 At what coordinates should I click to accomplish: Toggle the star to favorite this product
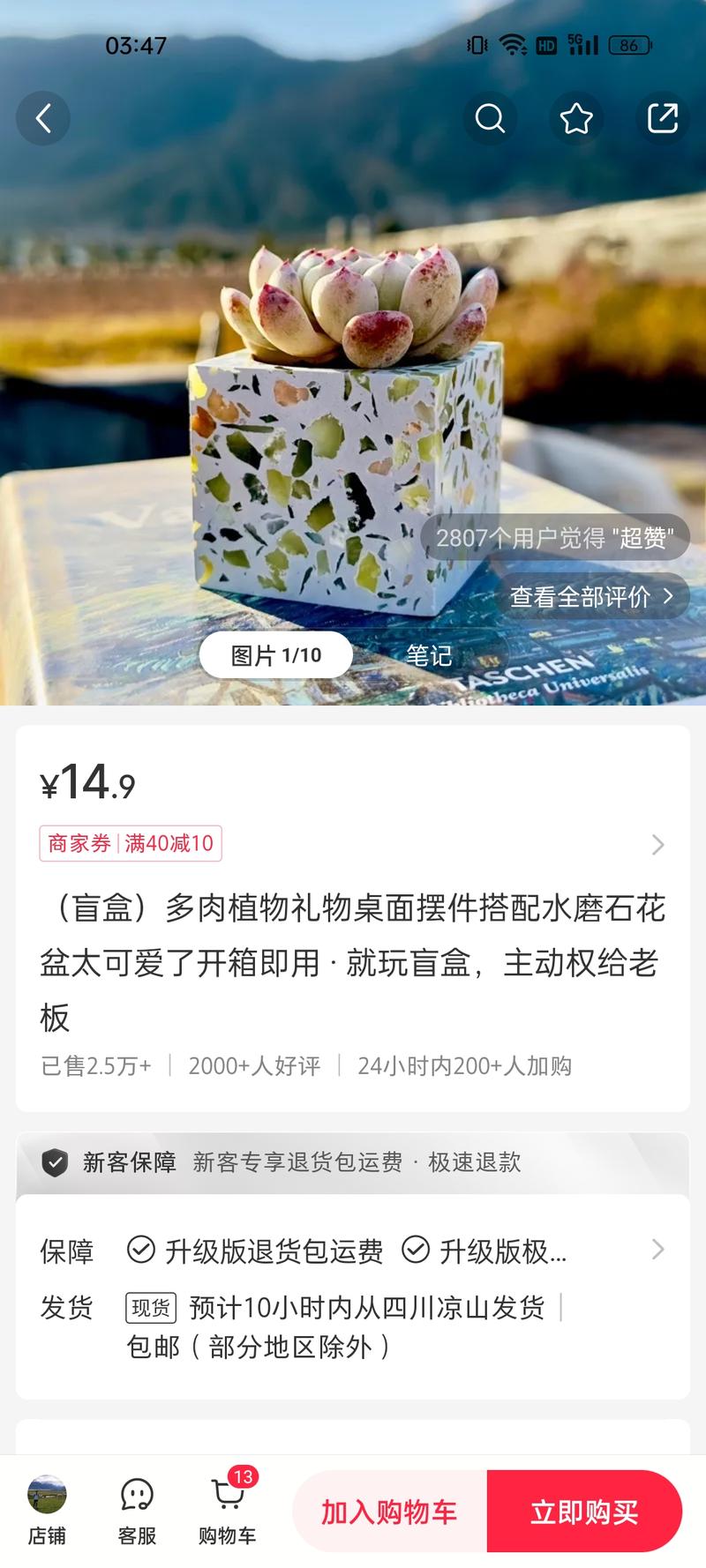(x=576, y=117)
